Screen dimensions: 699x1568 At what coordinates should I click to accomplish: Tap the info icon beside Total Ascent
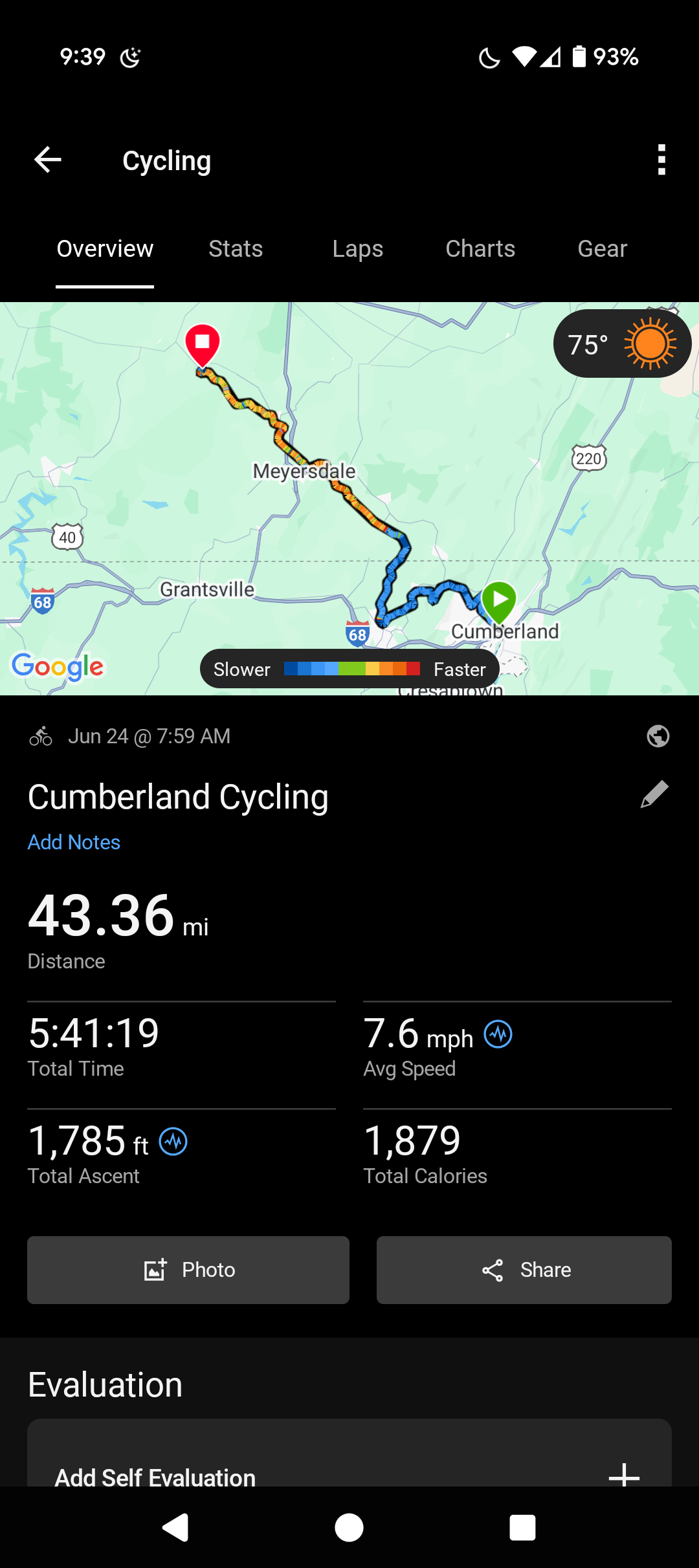pos(173,1142)
